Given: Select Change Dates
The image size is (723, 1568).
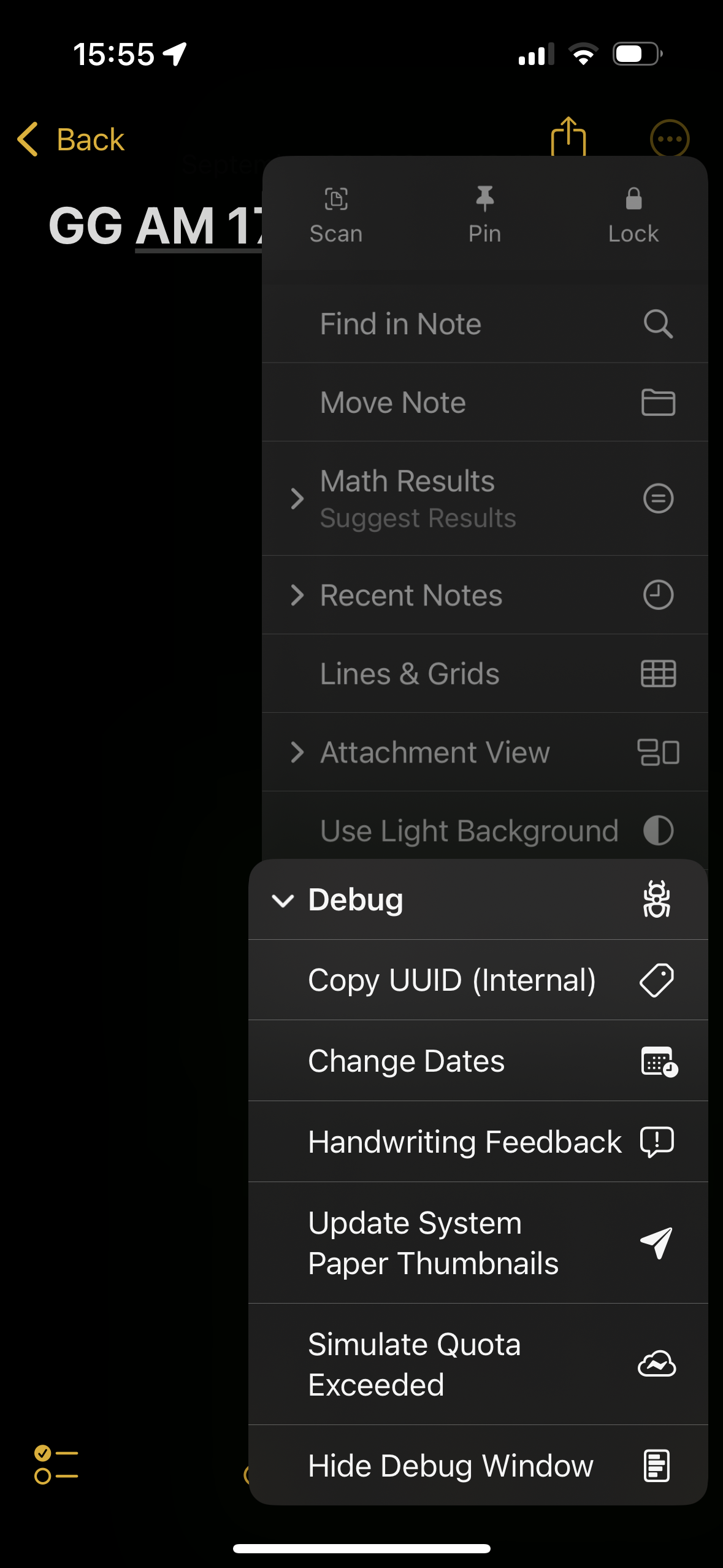Looking at the screenshot, I should [x=478, y=1061].
